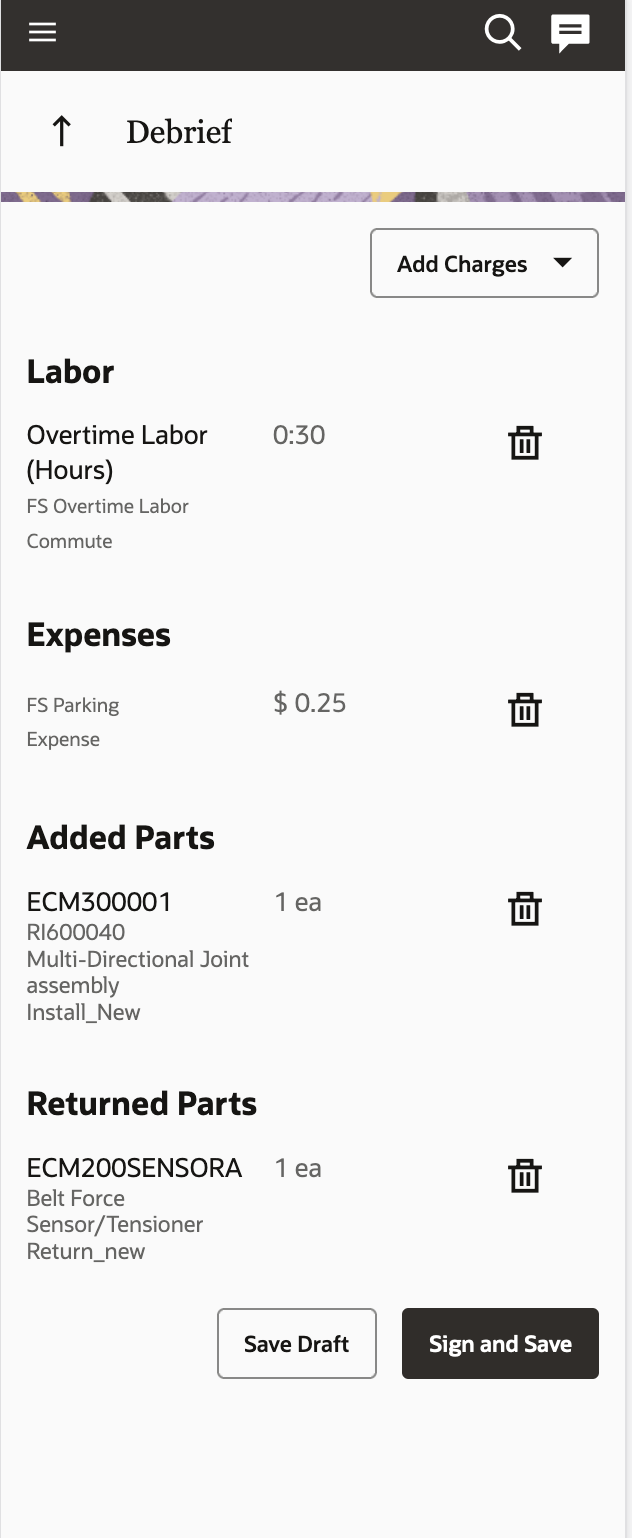Image resolution: width=632 pixels, height=1538 pixels.
Task: Go back from the Debrief page
Action: (61, 131)
